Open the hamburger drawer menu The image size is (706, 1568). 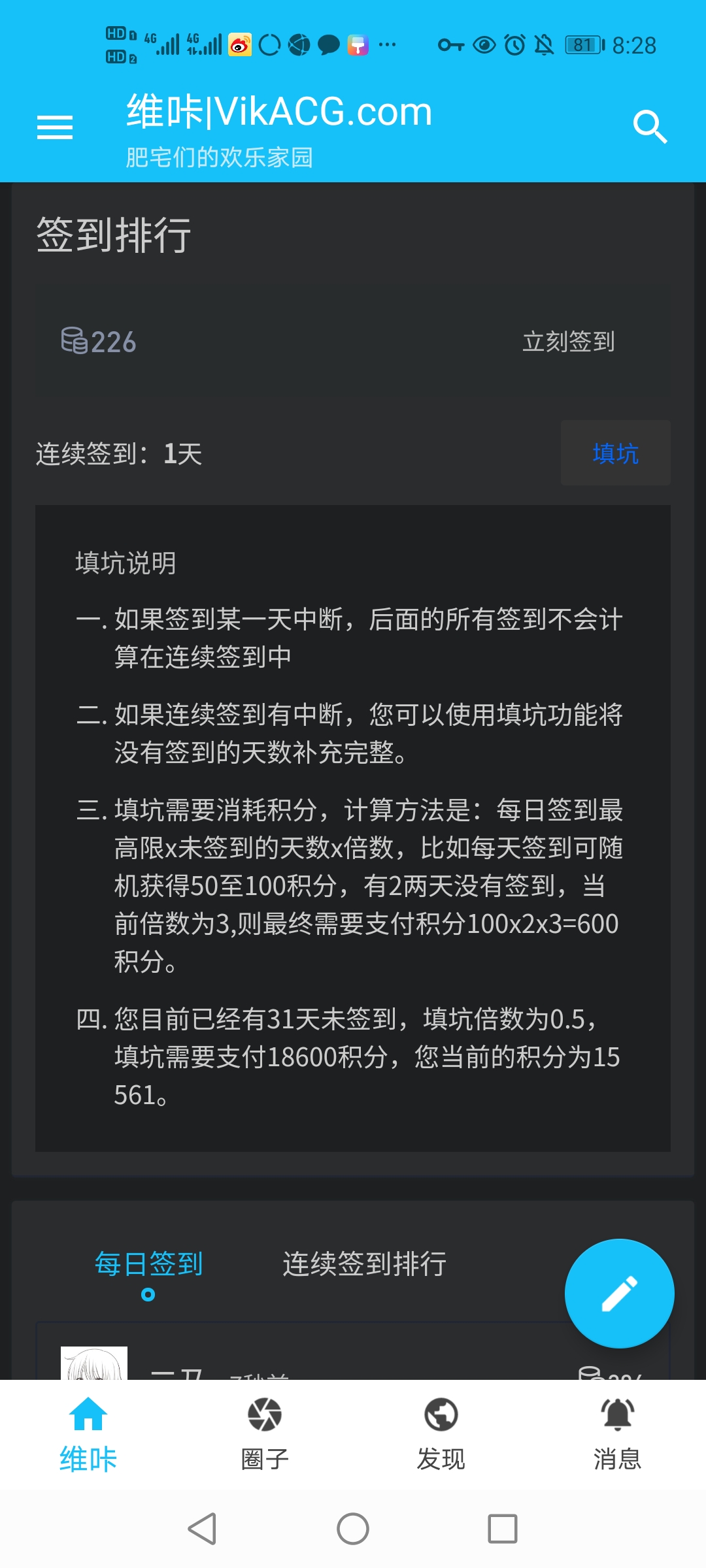[55, 127]
